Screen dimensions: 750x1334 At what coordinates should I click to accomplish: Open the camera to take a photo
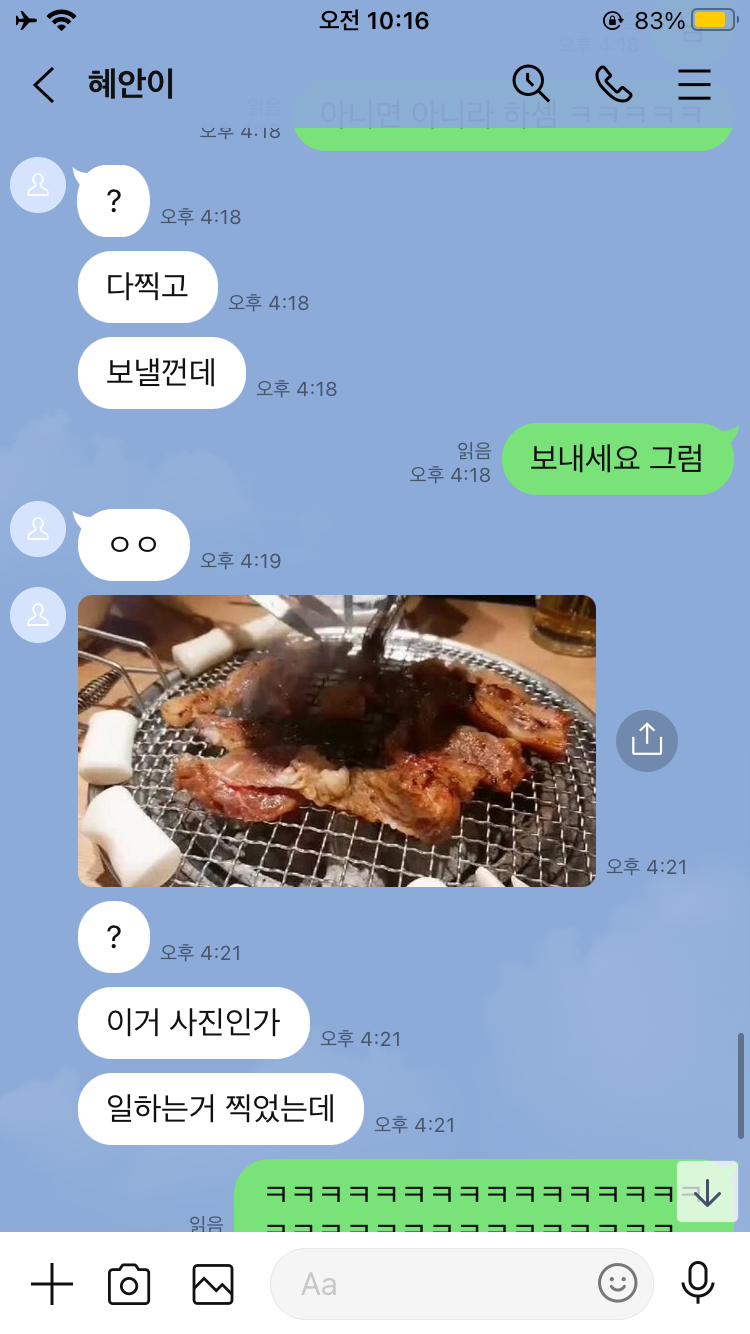tap(129, 1284)
